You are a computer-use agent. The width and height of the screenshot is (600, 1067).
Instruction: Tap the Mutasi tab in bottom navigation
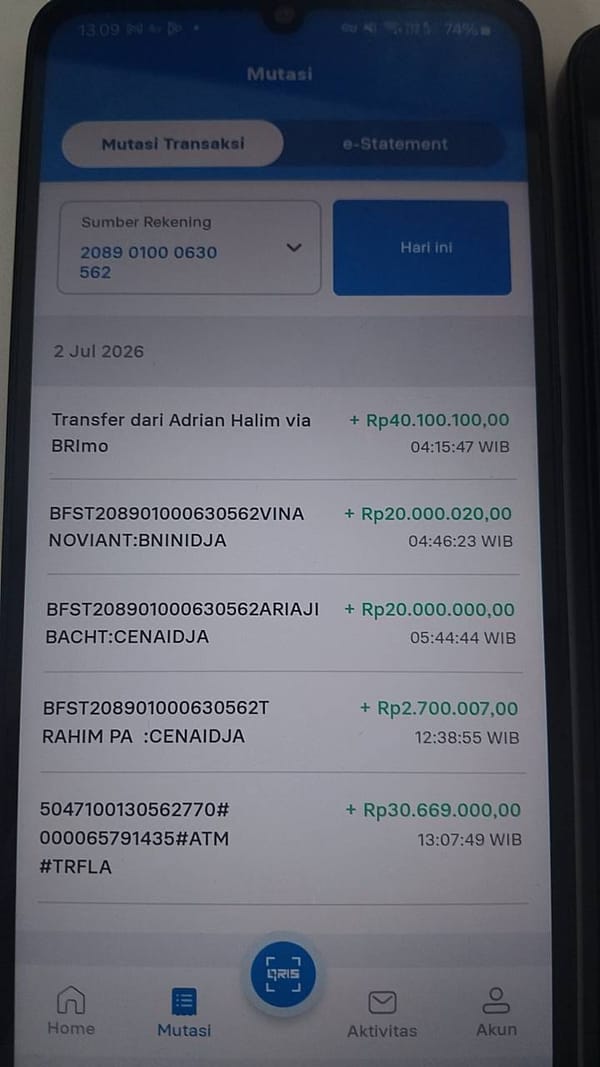pyautogui.click(x=184, y=1013)
